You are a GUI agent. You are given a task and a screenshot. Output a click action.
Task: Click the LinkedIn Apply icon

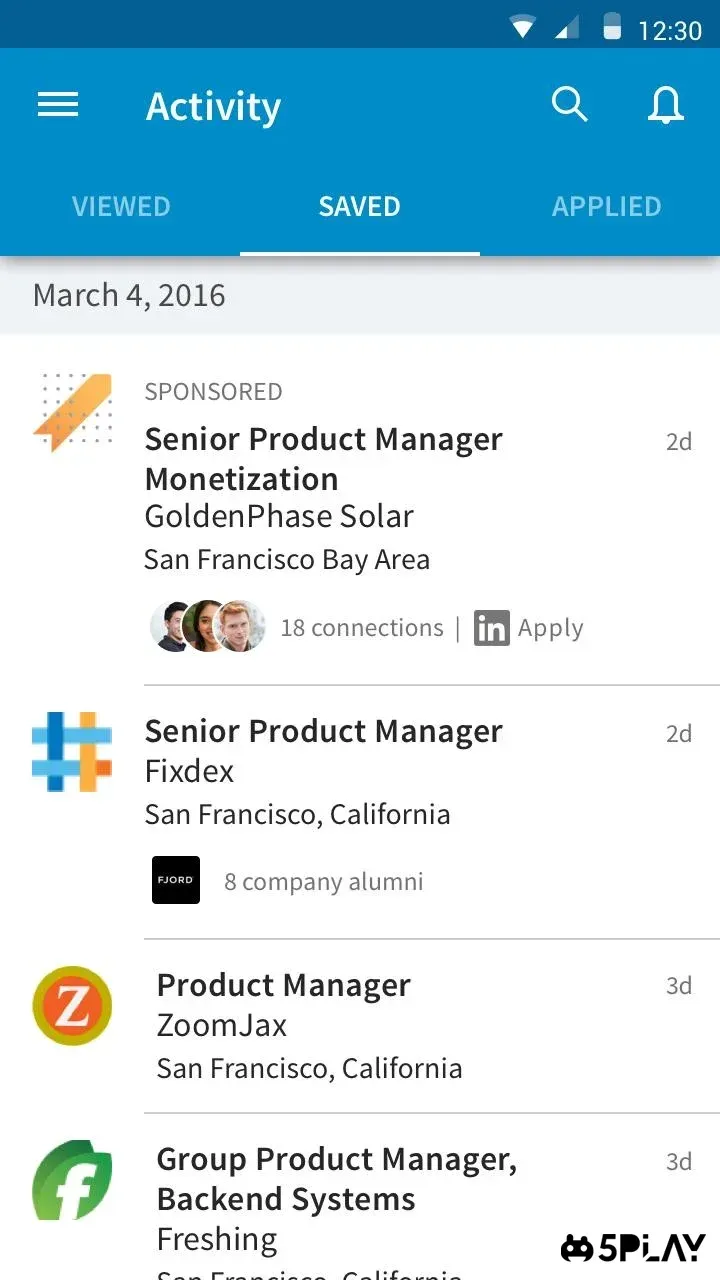coord(491,627)
